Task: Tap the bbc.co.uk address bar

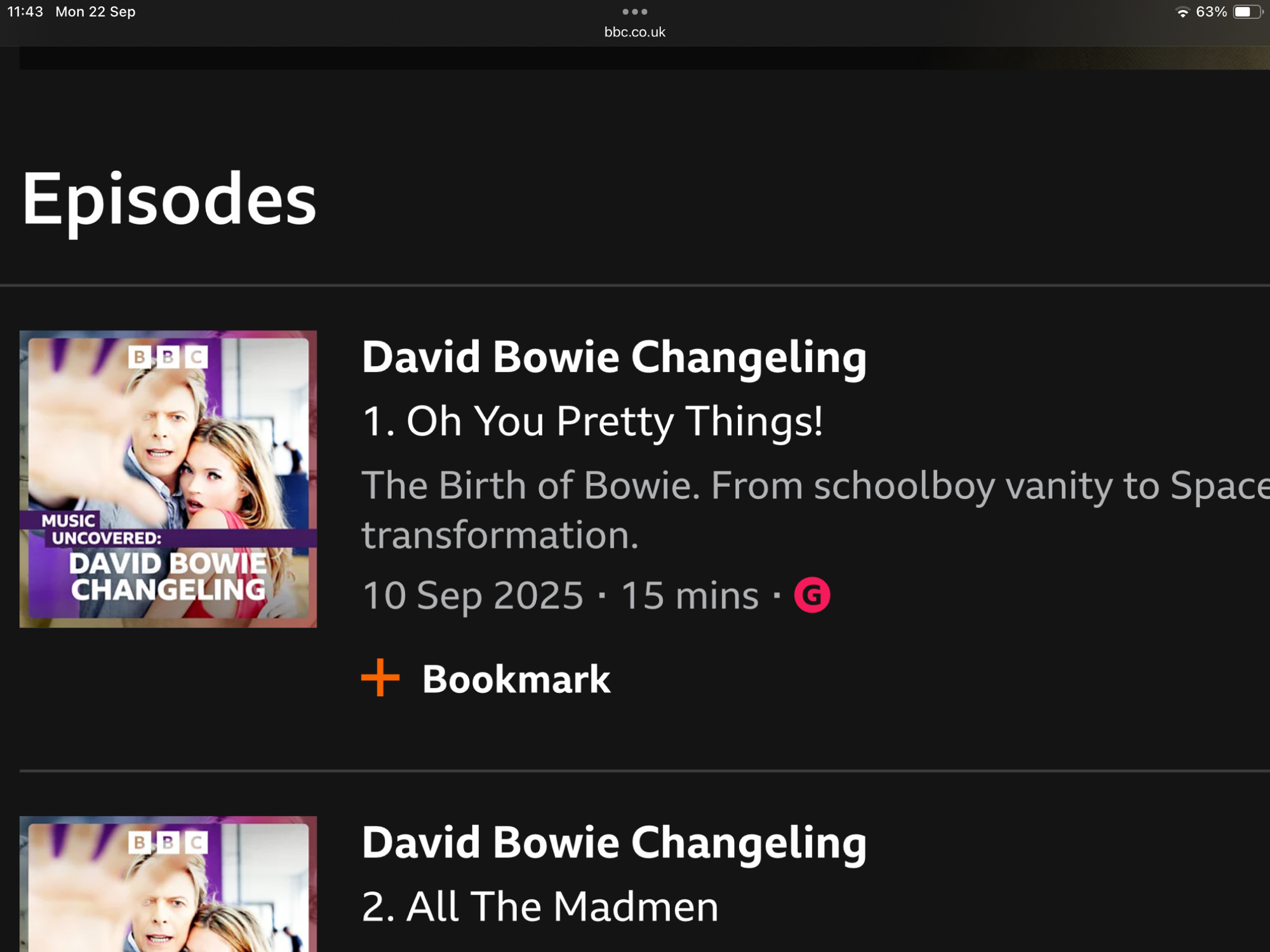Action: tap(634, 32)
